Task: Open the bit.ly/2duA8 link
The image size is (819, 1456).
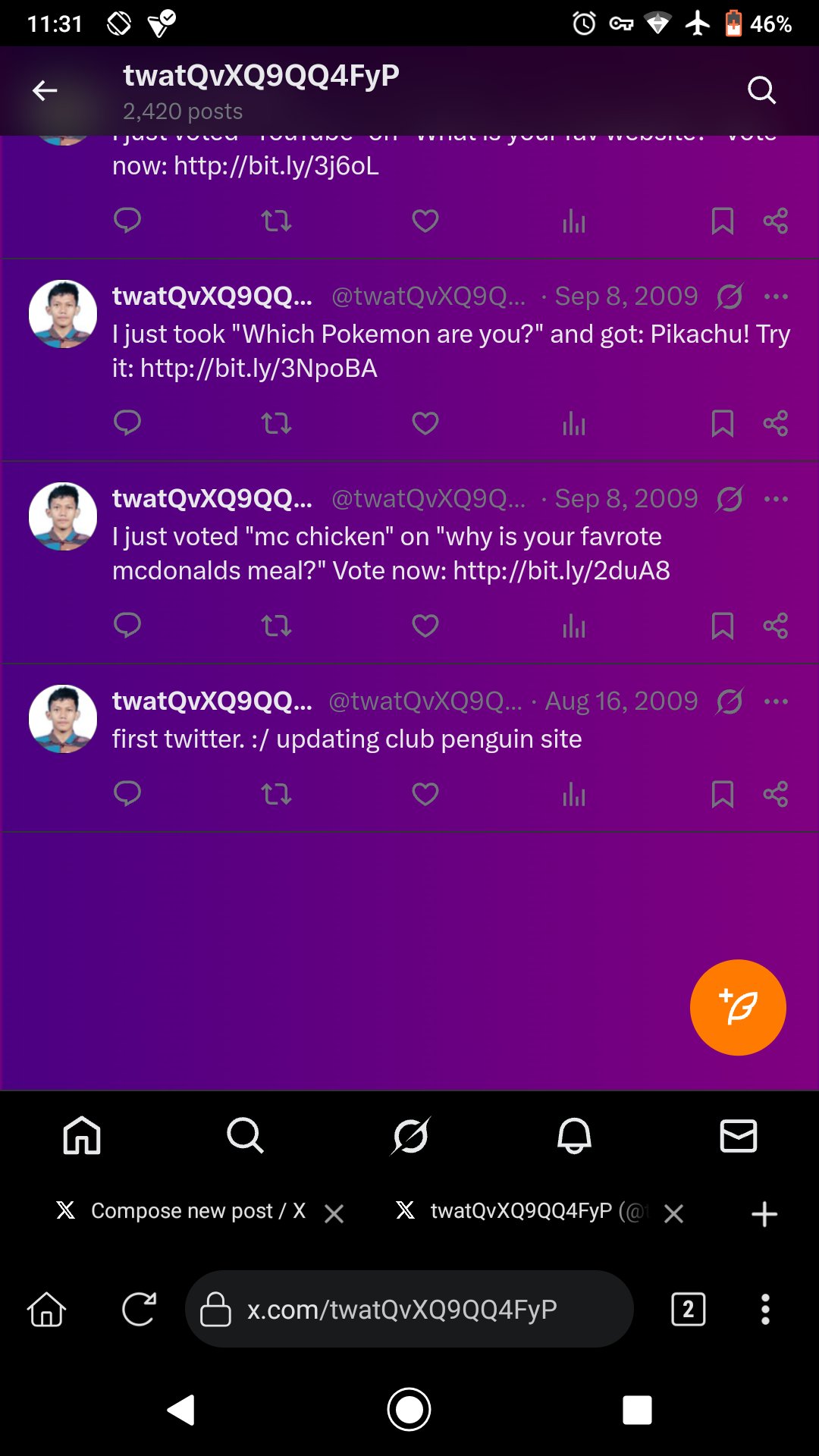Action: [x=561, y=571]
